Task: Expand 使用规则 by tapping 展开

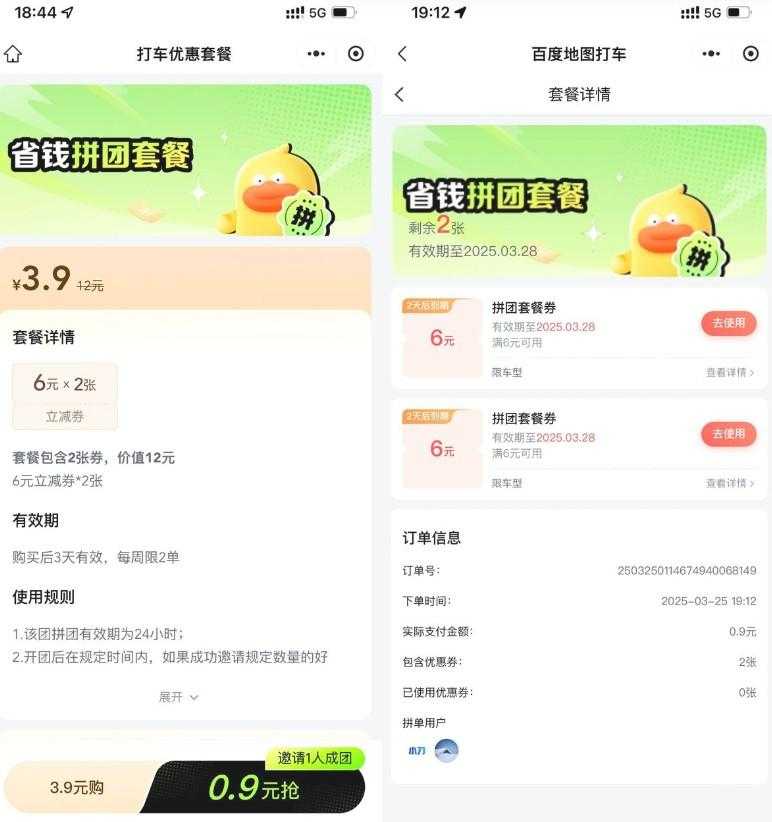Action: 176,695
